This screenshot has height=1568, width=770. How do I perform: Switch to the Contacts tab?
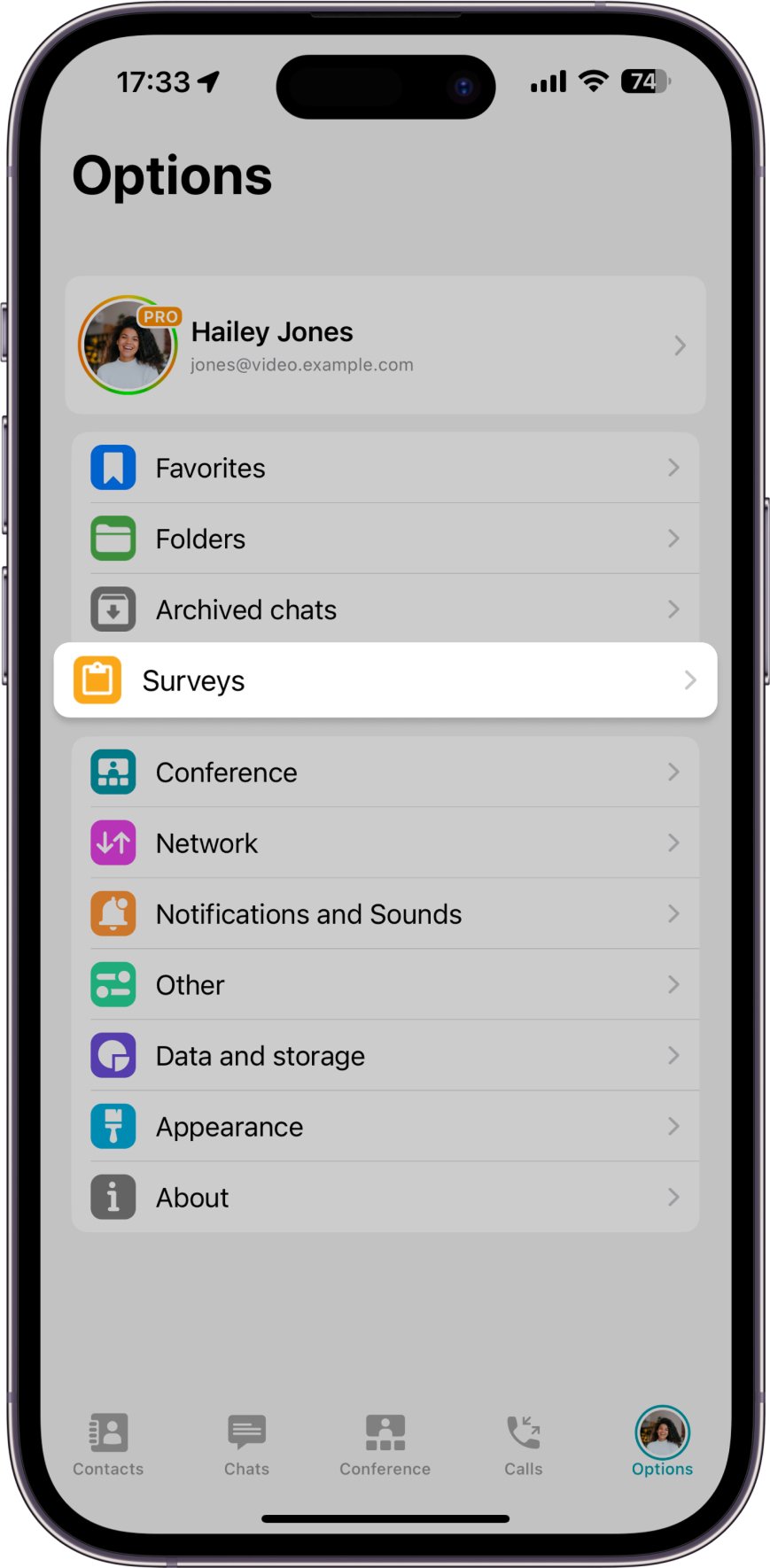(x=108, y=1445)
